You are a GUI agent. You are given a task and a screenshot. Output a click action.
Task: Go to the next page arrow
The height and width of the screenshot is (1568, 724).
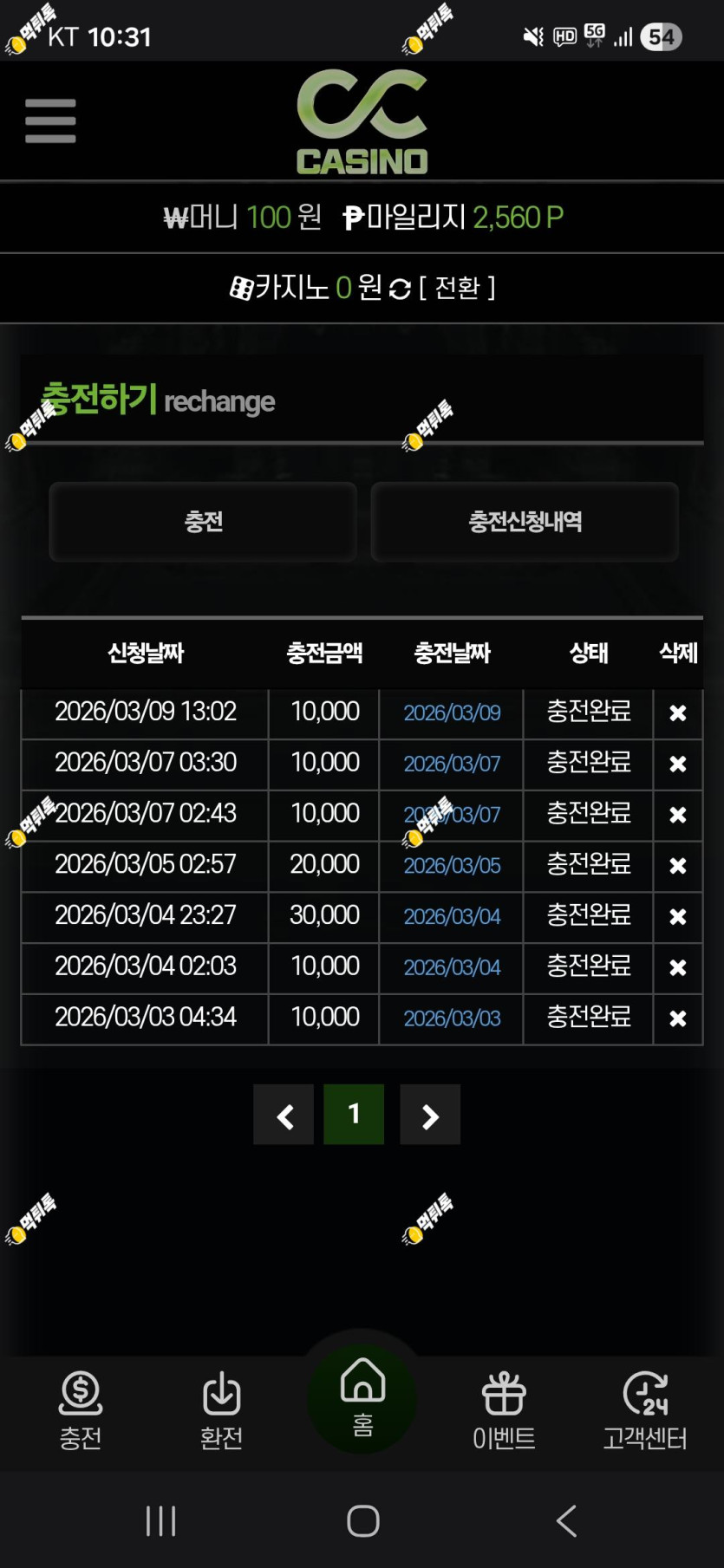tap(430, 1115)
